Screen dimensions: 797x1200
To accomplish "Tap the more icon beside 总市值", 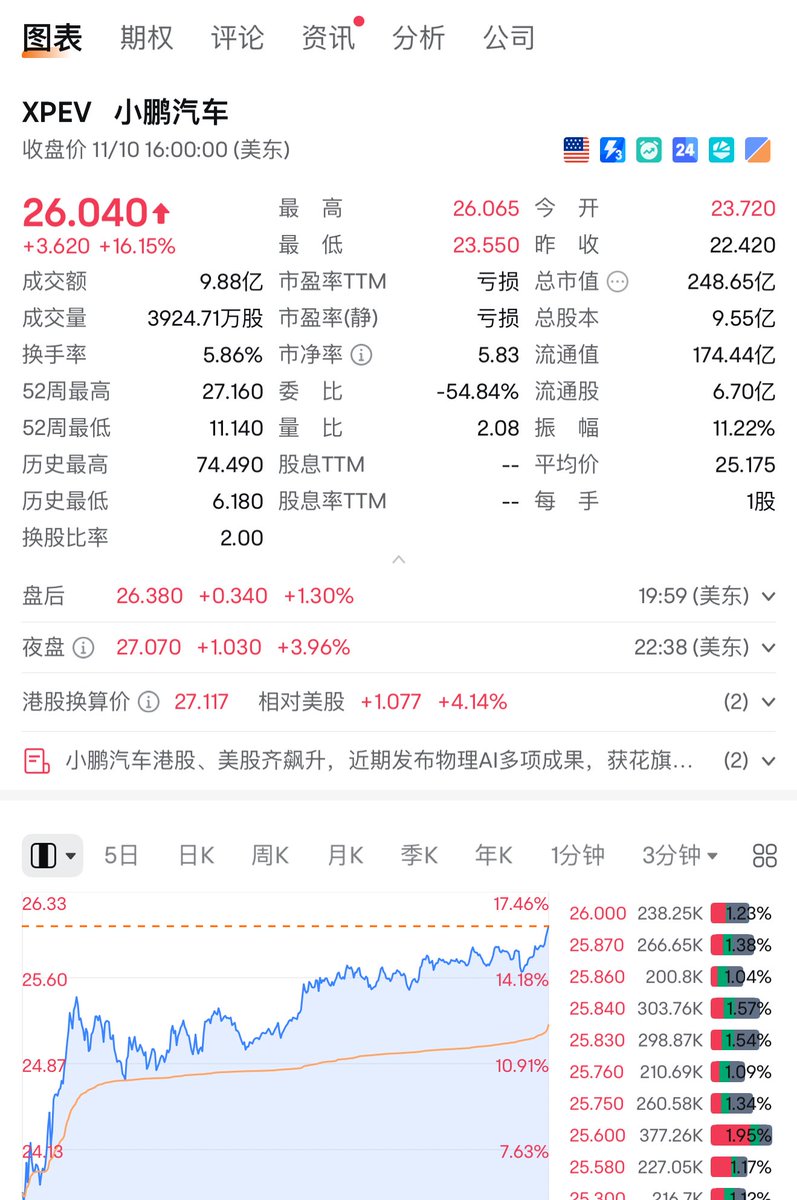I will [x=618, y=282].
